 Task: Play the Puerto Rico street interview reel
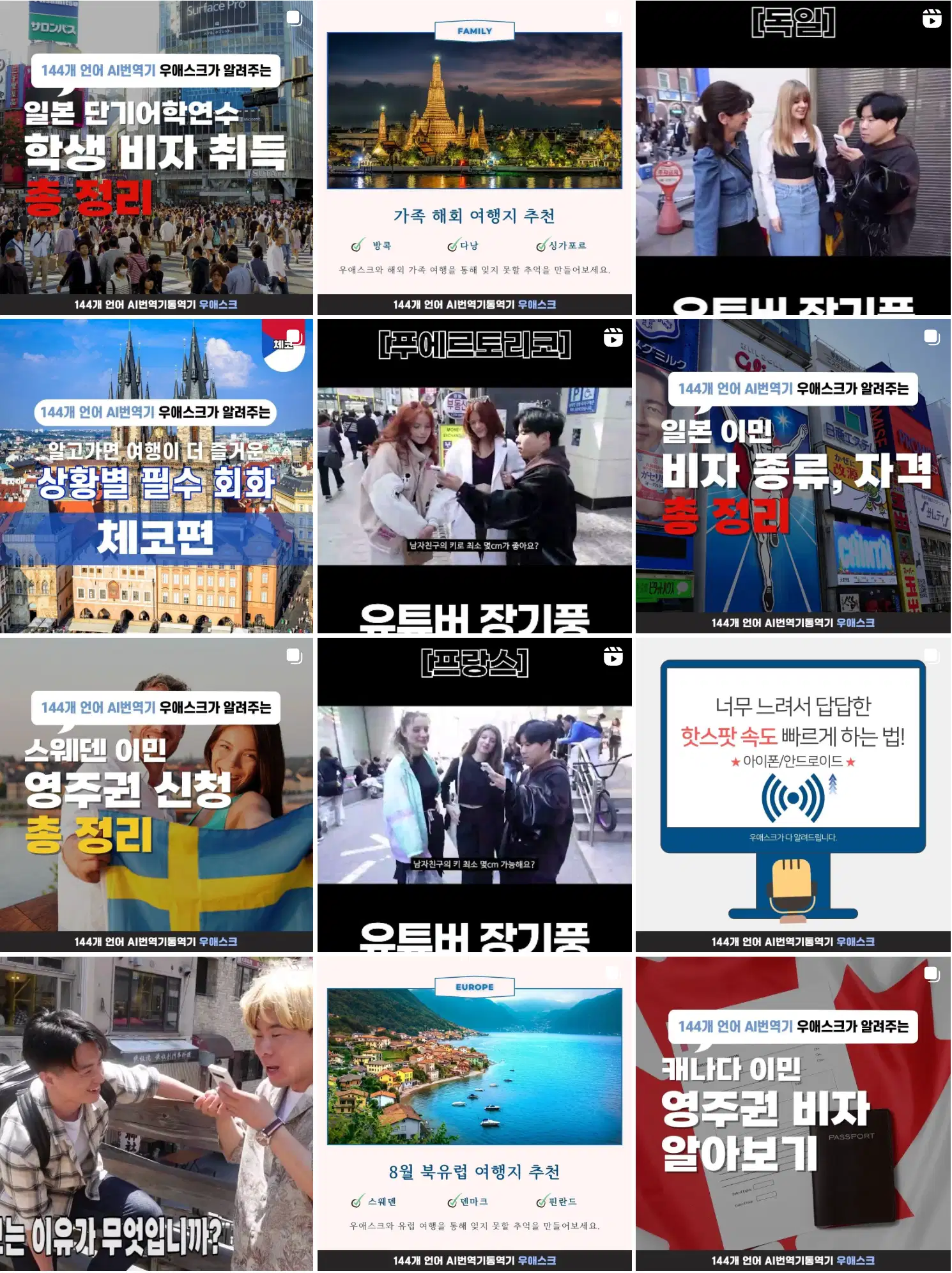coord(474,475)
